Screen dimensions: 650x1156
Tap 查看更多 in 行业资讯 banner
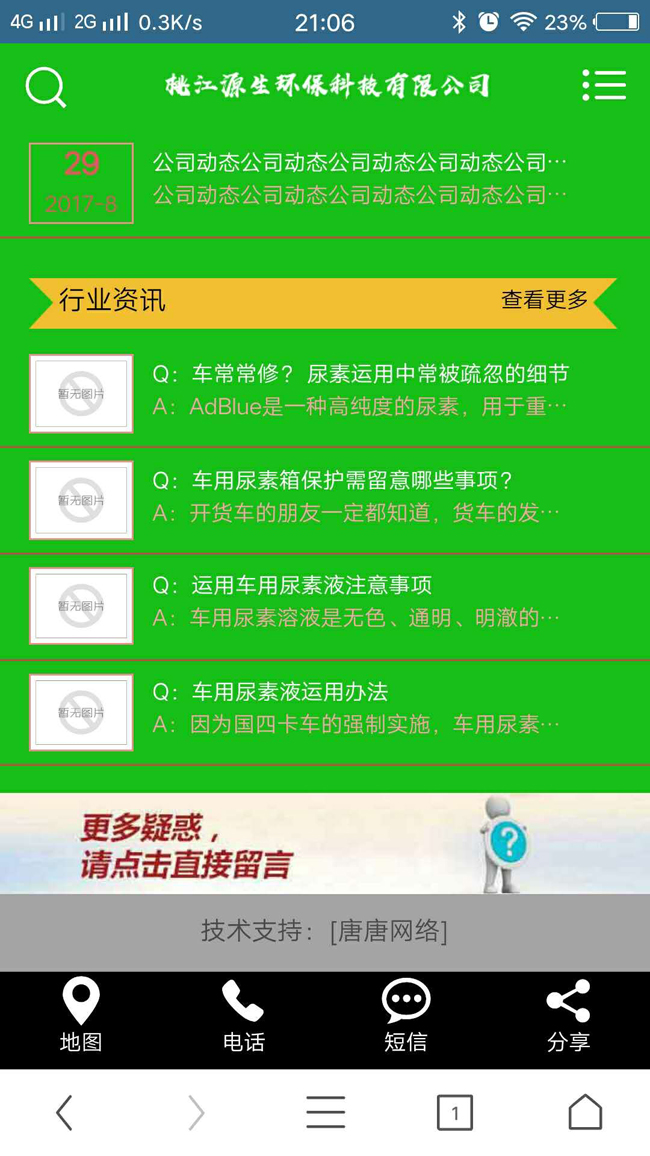[x=544, y=300]
